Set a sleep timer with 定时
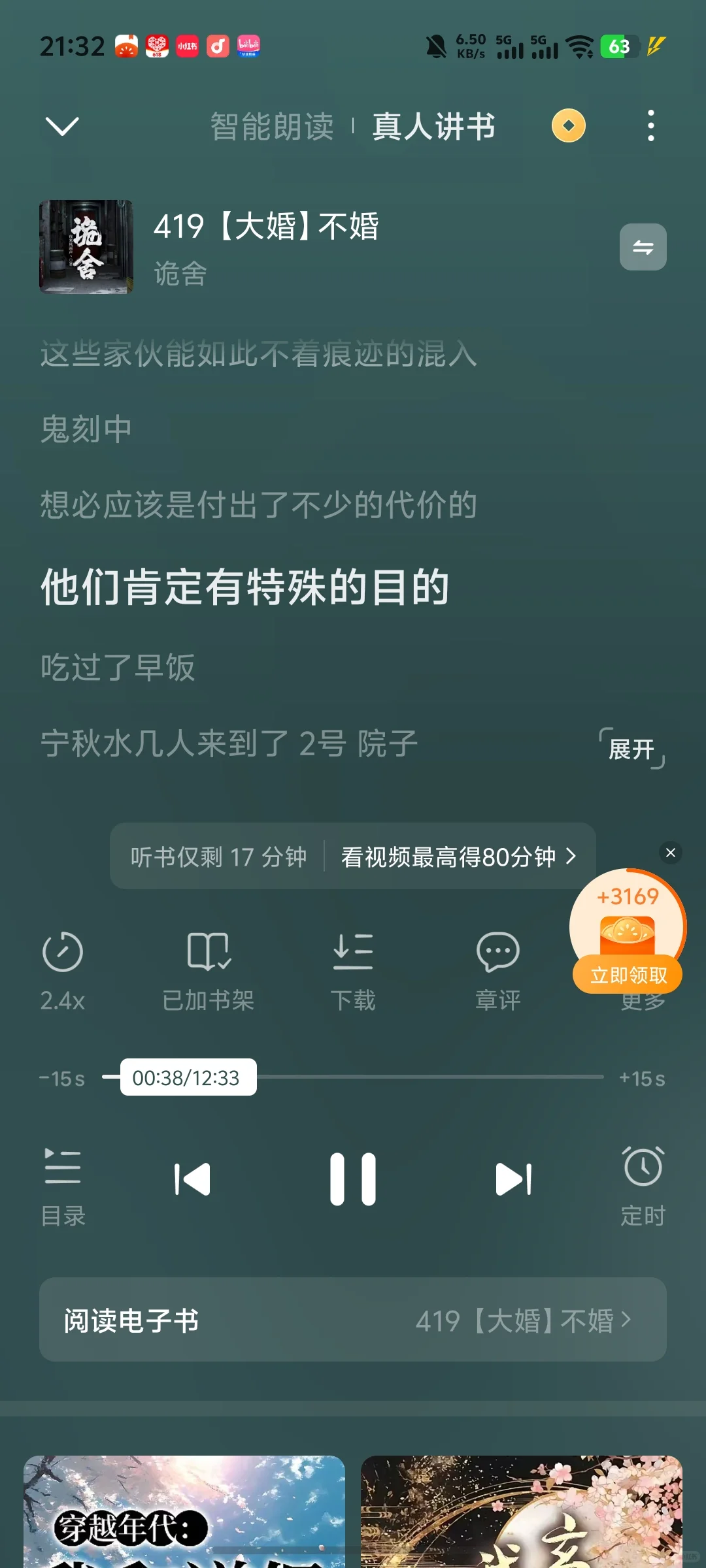The width and height of the screenshot is (706, 1568). pyautogui.click(x=643, y=1187)
